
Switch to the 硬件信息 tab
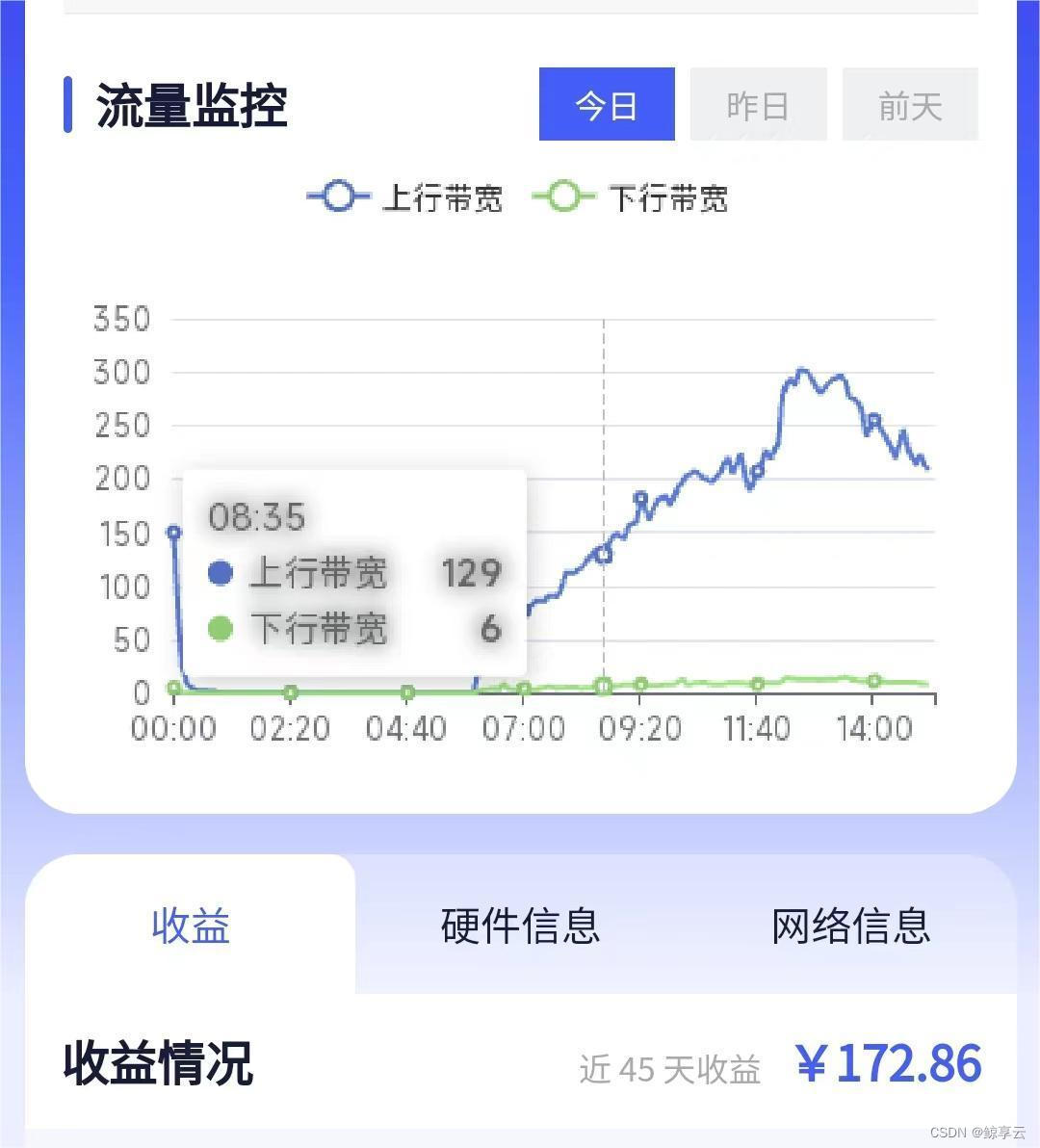point(520,926)
